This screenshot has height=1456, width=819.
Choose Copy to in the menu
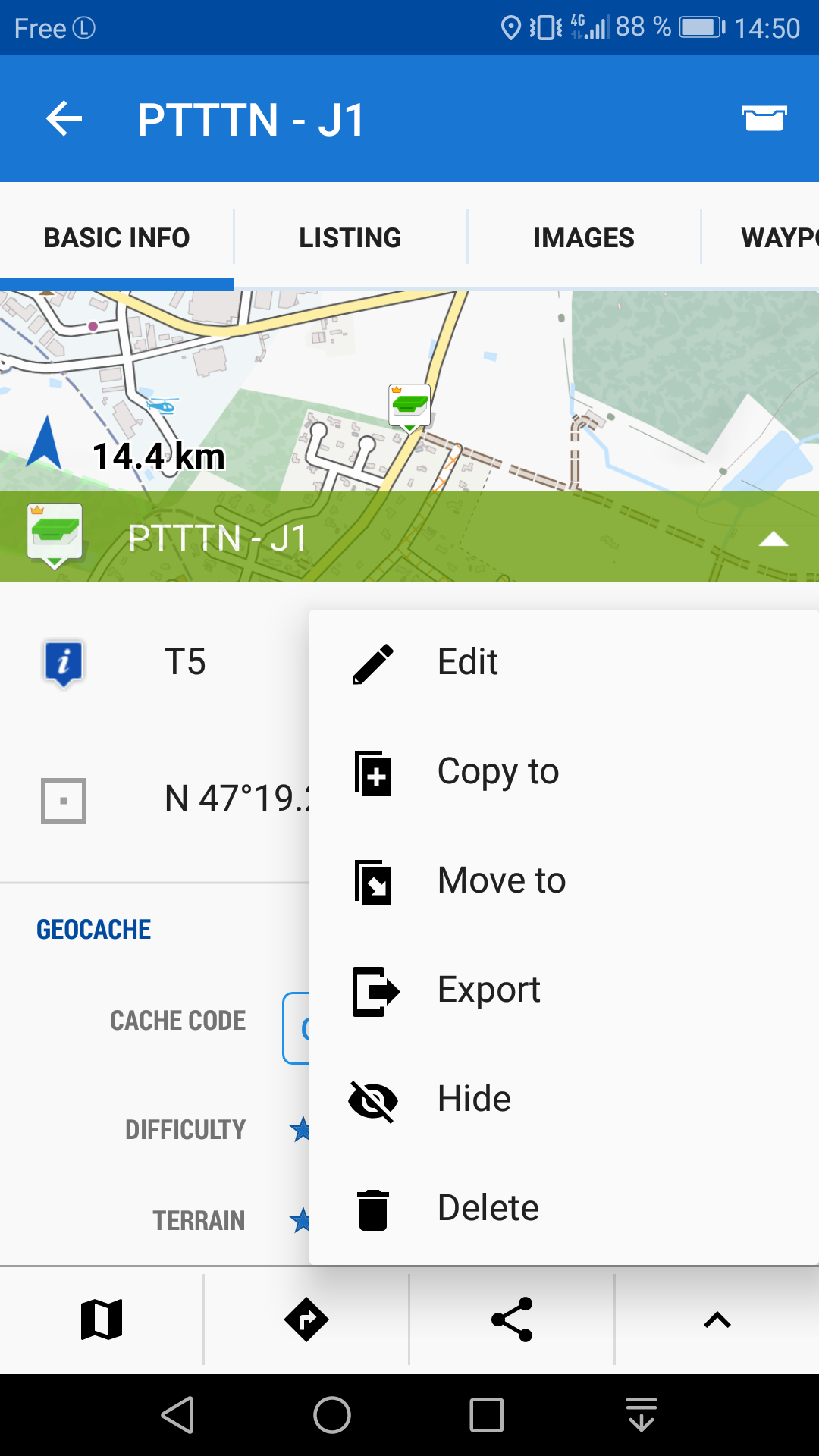coord(498,771)
